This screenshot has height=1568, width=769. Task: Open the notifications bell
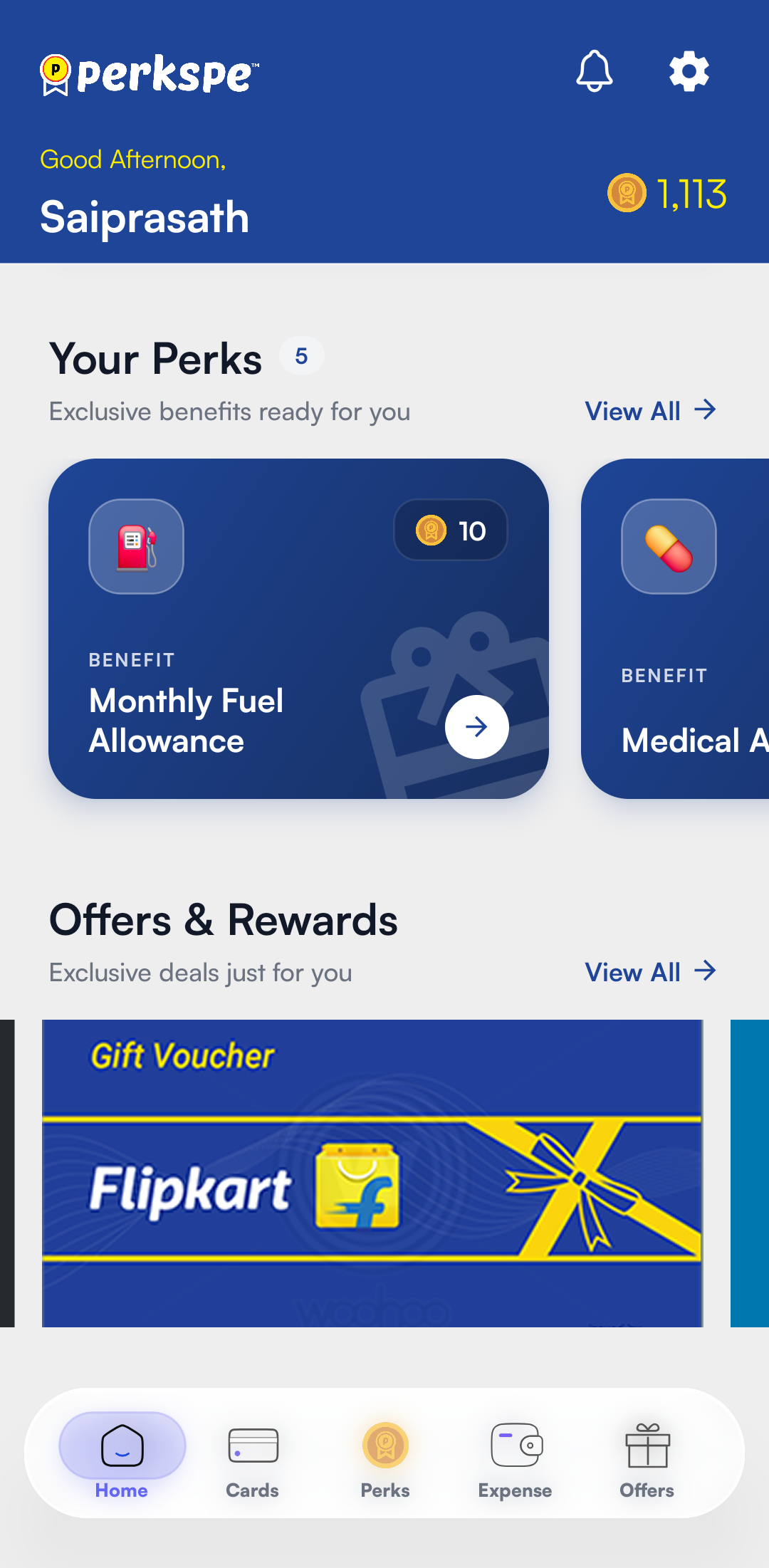(594, 71)
